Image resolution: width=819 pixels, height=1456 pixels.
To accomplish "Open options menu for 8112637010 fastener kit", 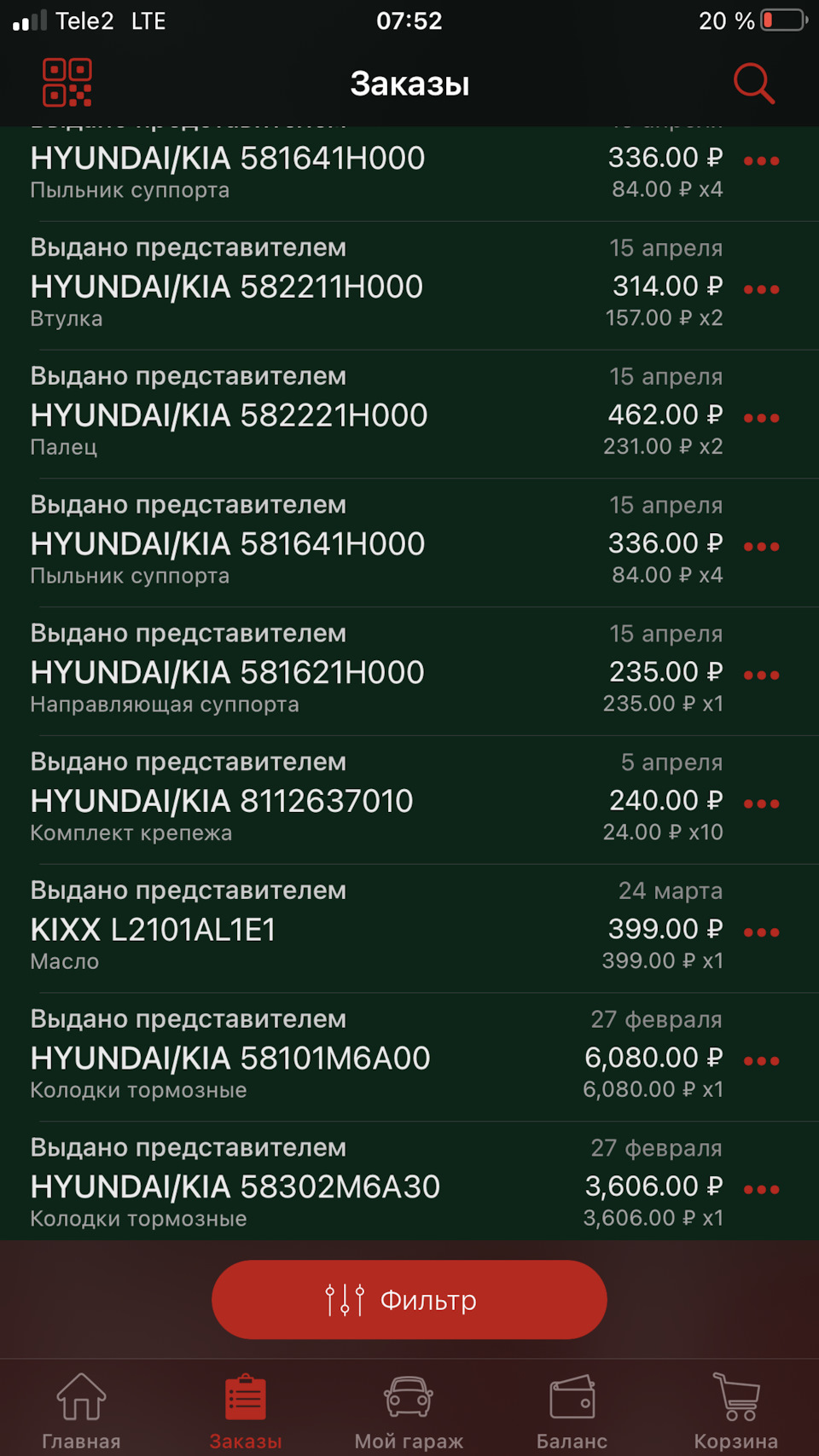I will click(x=762, y=803).
